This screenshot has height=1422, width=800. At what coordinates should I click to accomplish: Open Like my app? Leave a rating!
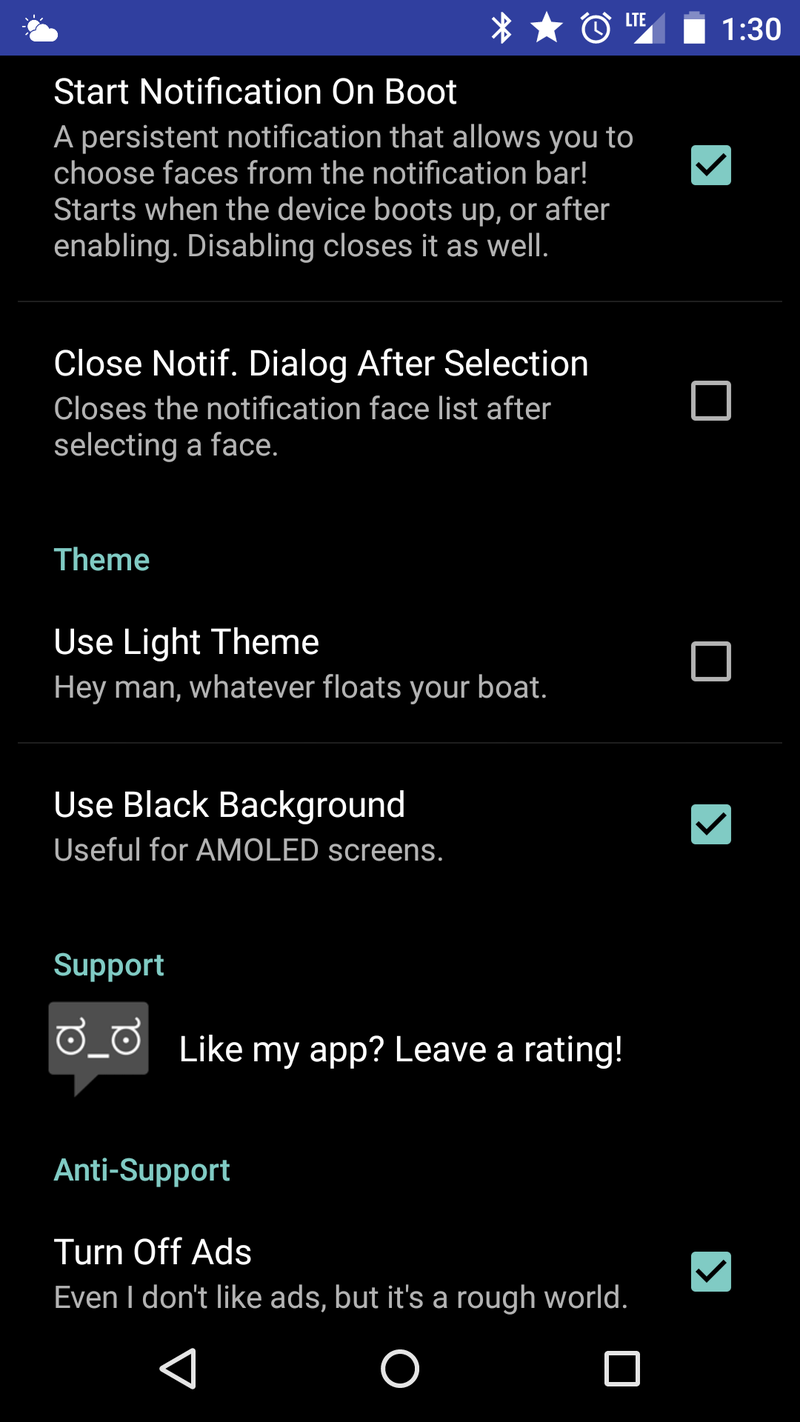click(x=400, y=1049)
